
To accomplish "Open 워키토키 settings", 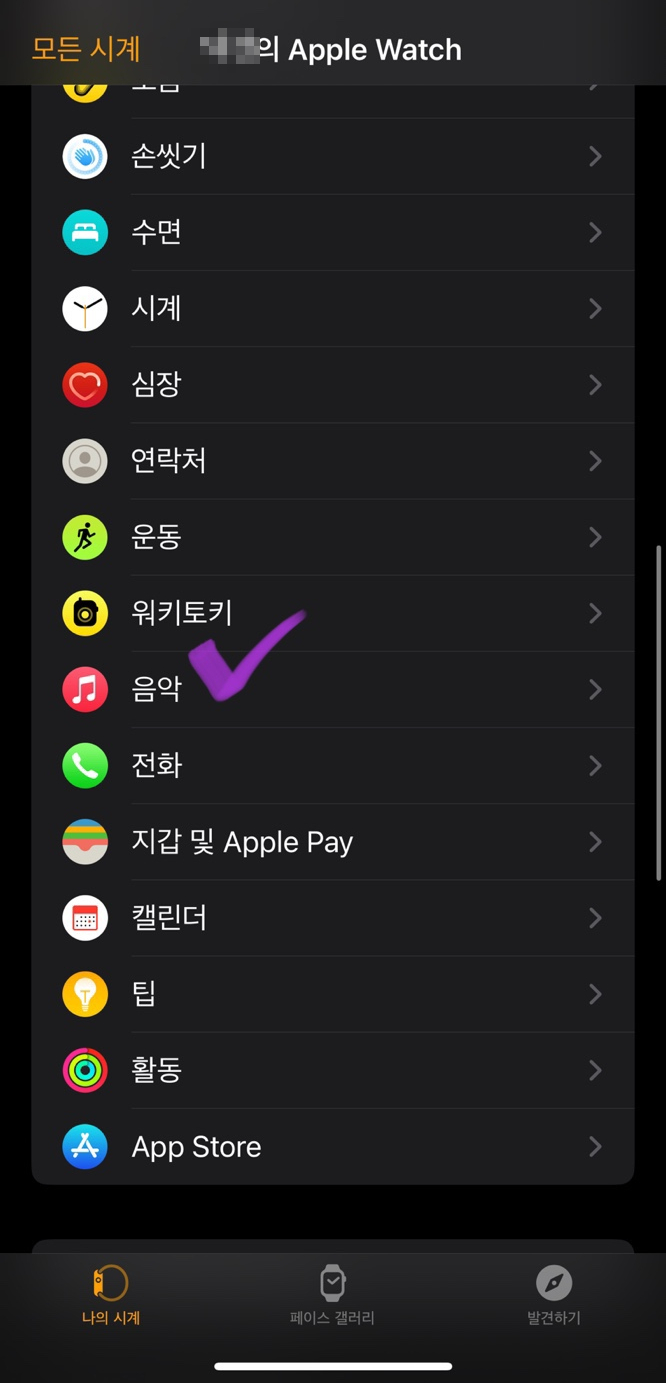I will 333,613.
